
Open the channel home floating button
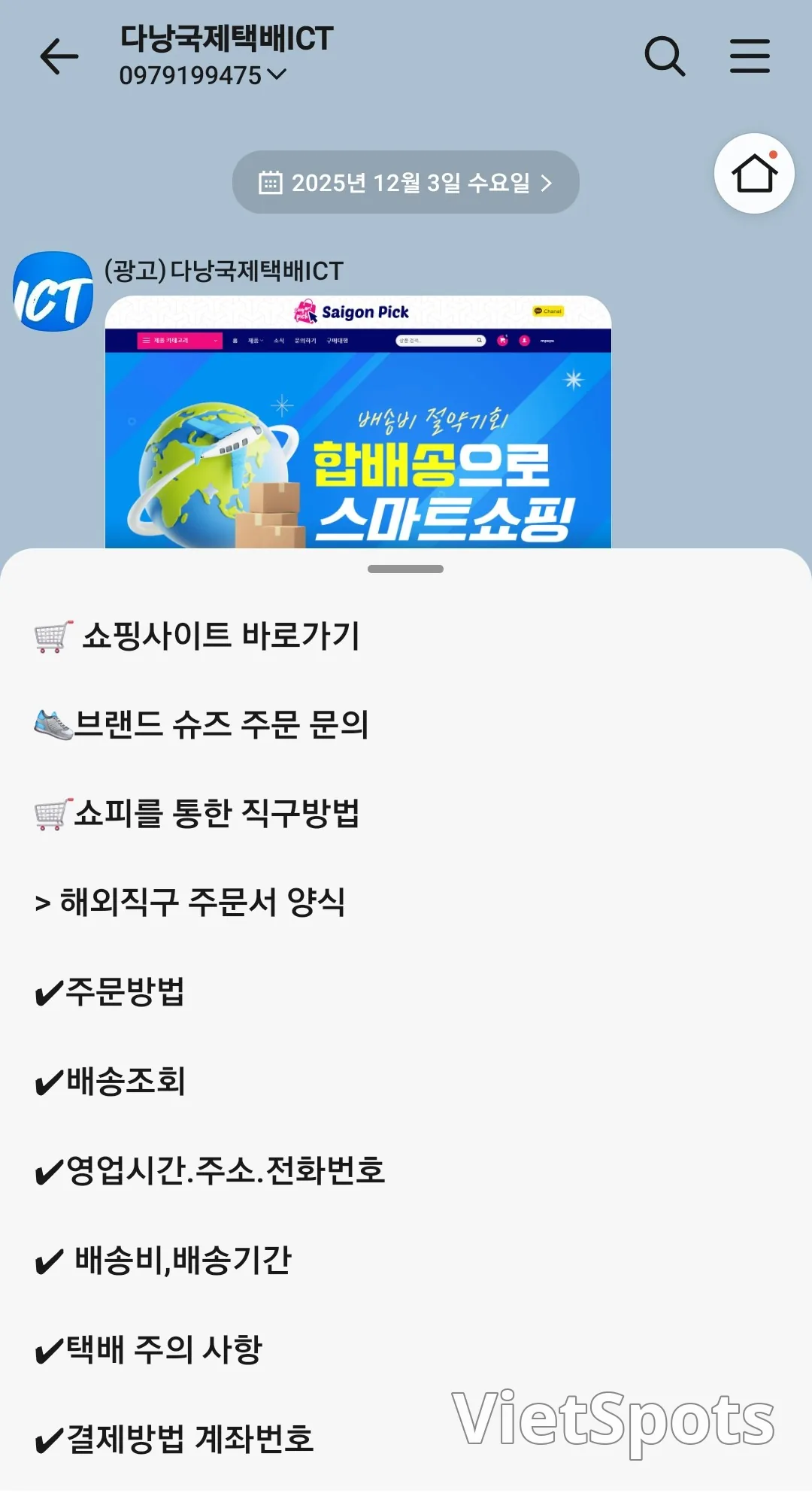pyautogui.click(x=754, y=174)
